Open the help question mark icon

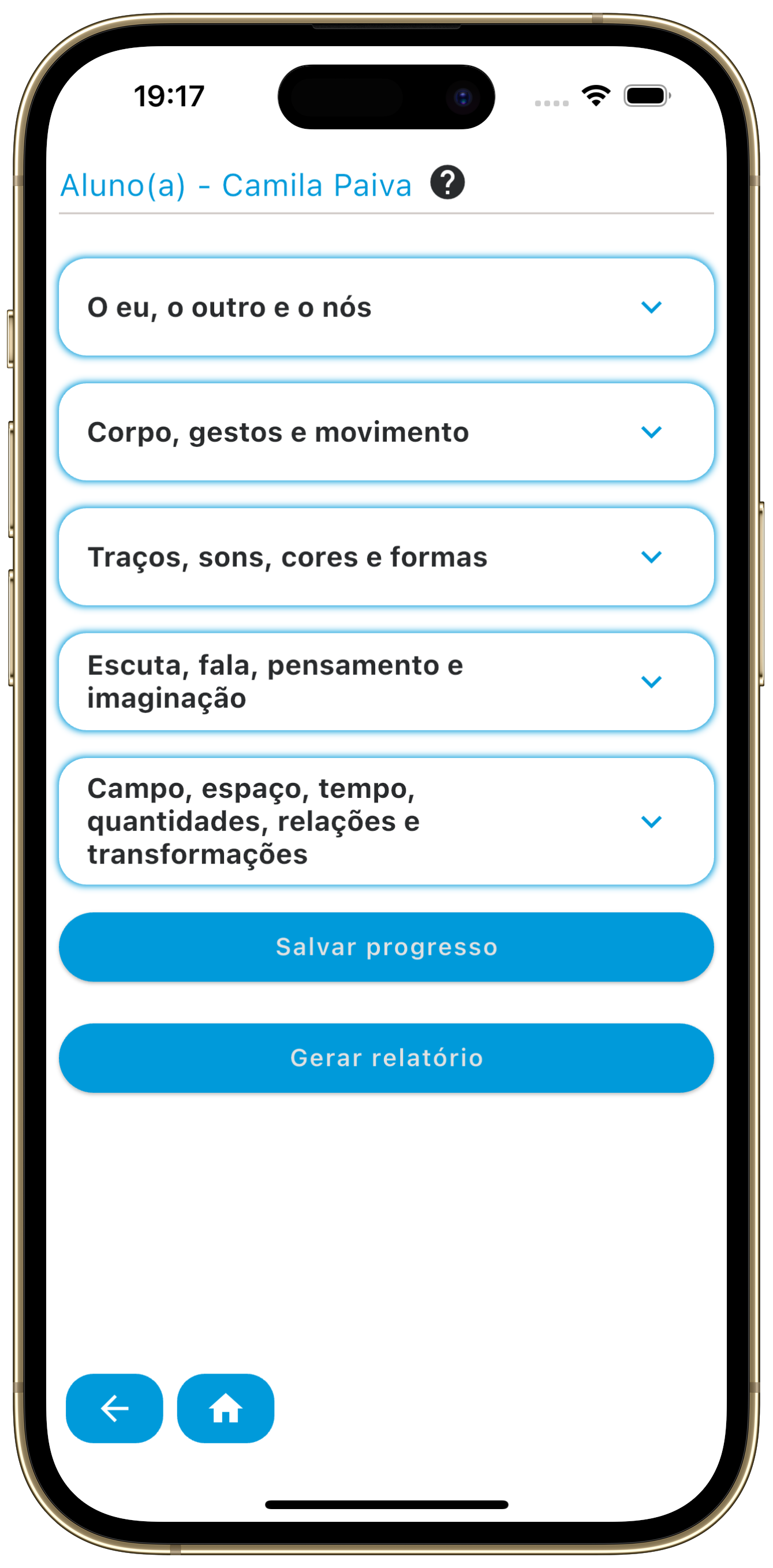447,182
